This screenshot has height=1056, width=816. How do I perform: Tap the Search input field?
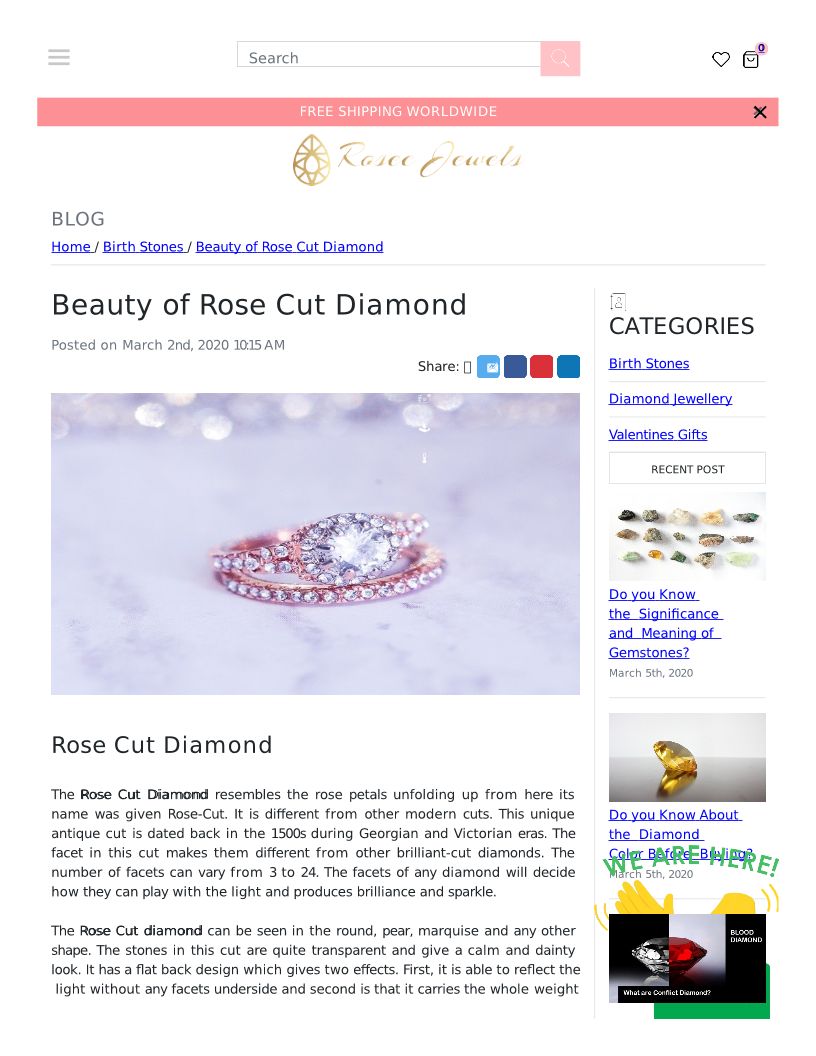pyautogui.click(x=388, y=55)
